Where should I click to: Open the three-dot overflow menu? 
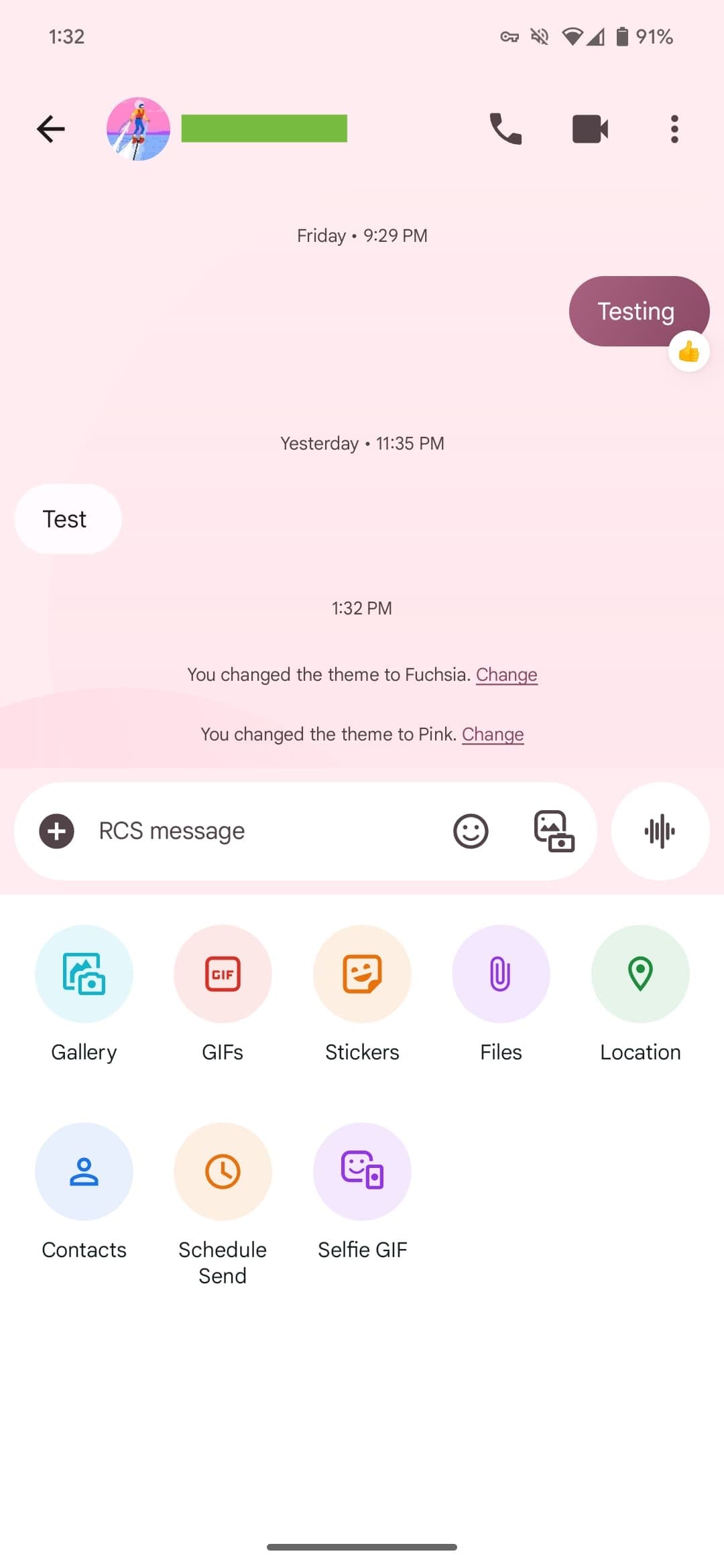(674, 129)
